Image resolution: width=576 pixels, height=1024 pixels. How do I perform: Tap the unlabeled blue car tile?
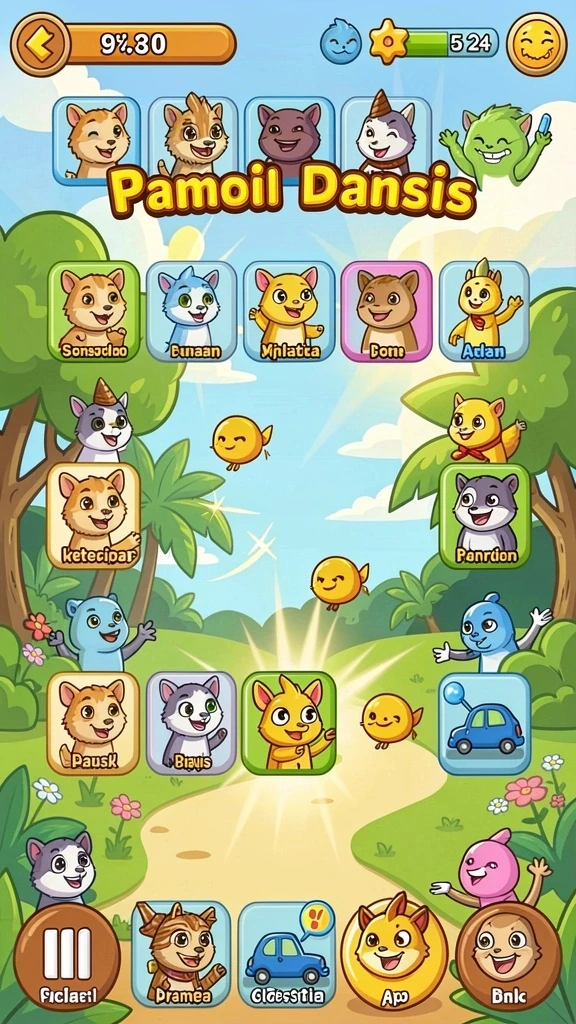tap(485, 724)
